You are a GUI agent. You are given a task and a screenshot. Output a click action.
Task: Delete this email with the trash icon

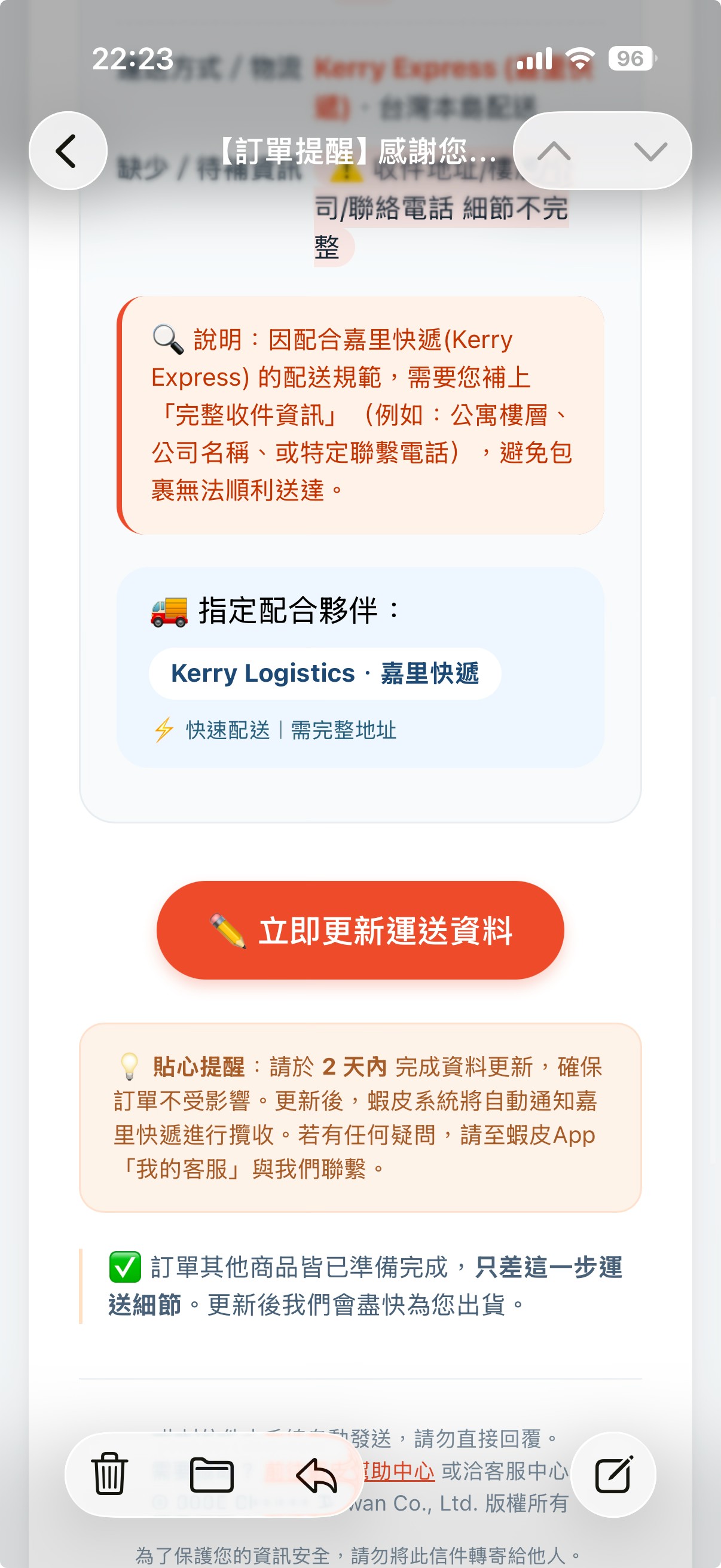(109, 1474)
